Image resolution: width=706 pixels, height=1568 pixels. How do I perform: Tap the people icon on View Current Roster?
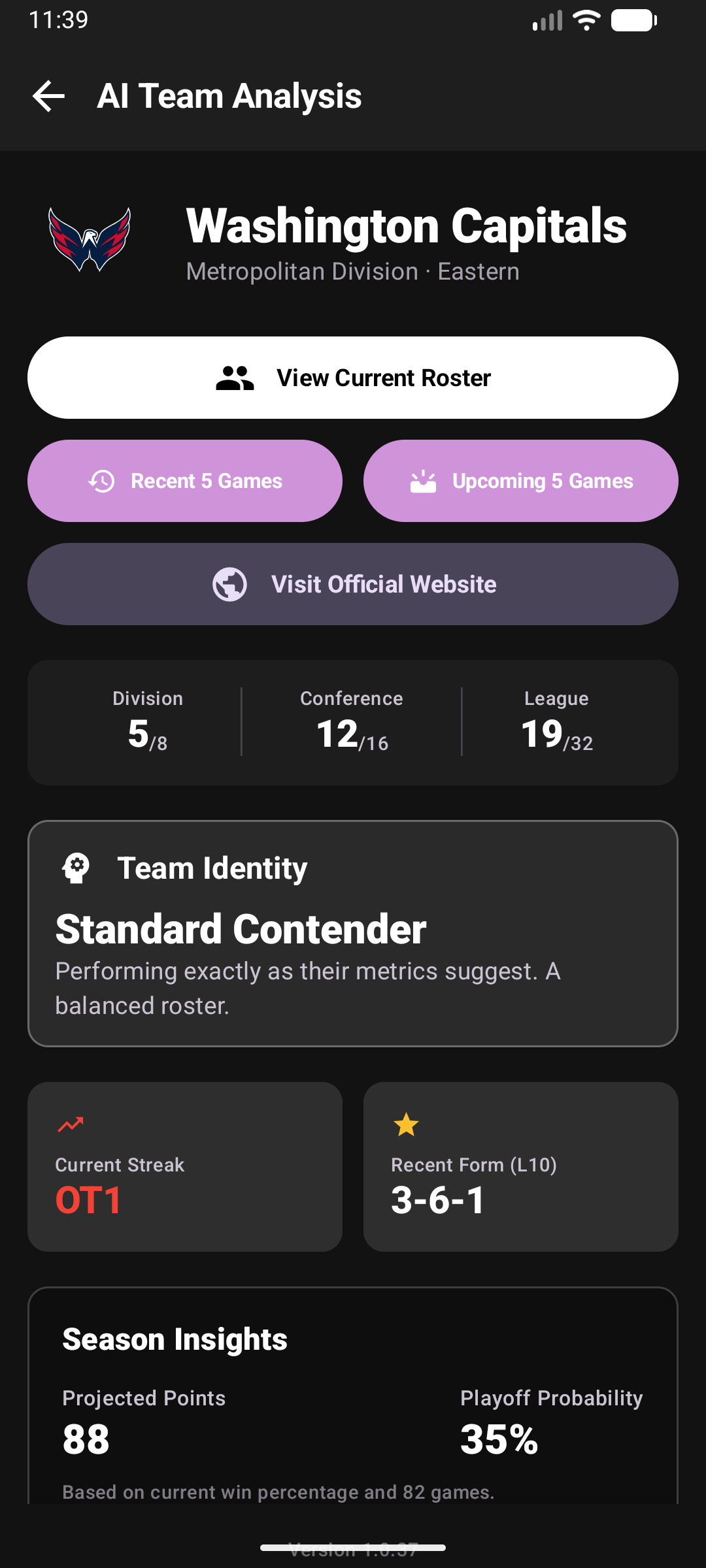237,377
